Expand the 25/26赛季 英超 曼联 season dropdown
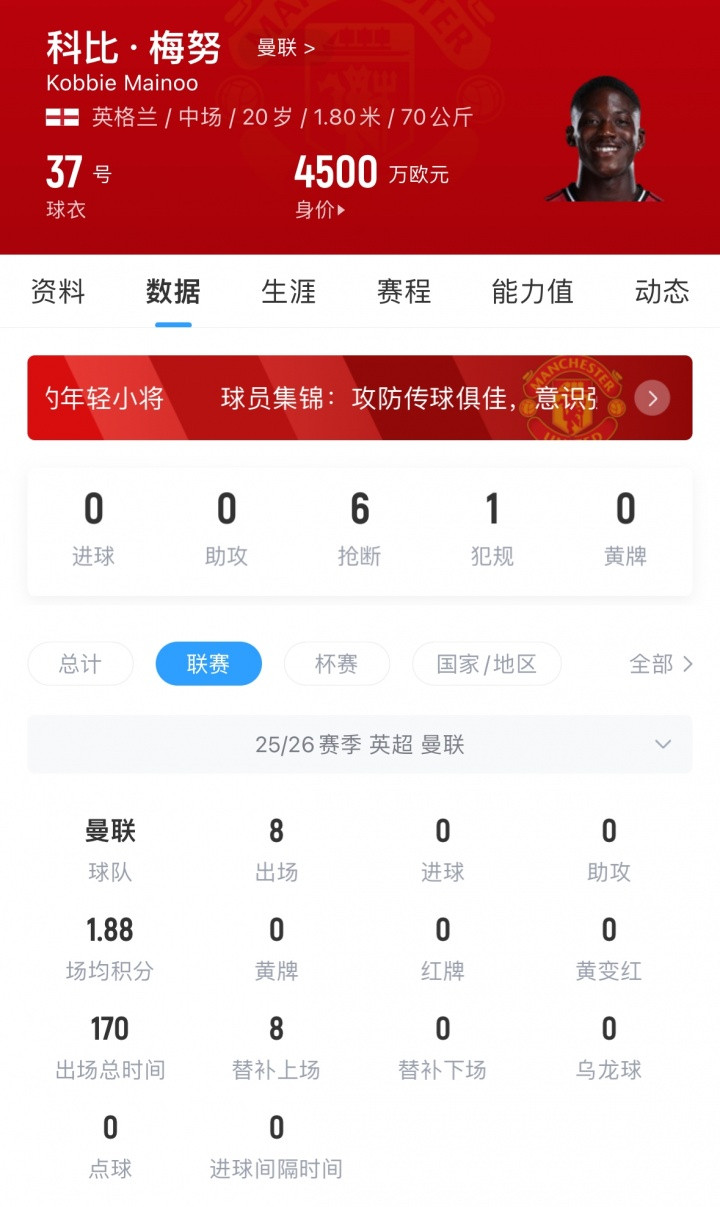Viewport: 720px width, 1207px height. click(x=661, y=744)
